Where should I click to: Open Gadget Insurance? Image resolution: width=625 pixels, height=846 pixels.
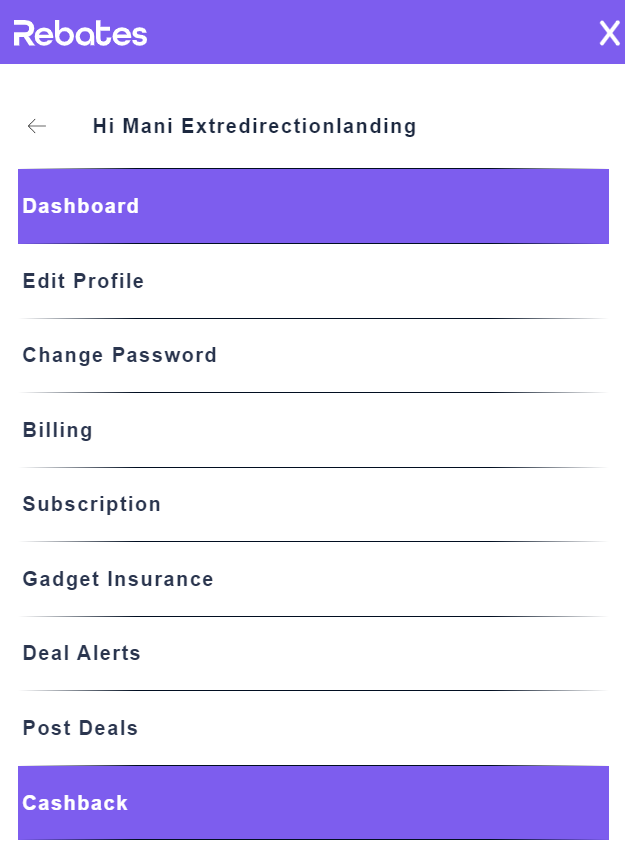(x=118, y=579)
